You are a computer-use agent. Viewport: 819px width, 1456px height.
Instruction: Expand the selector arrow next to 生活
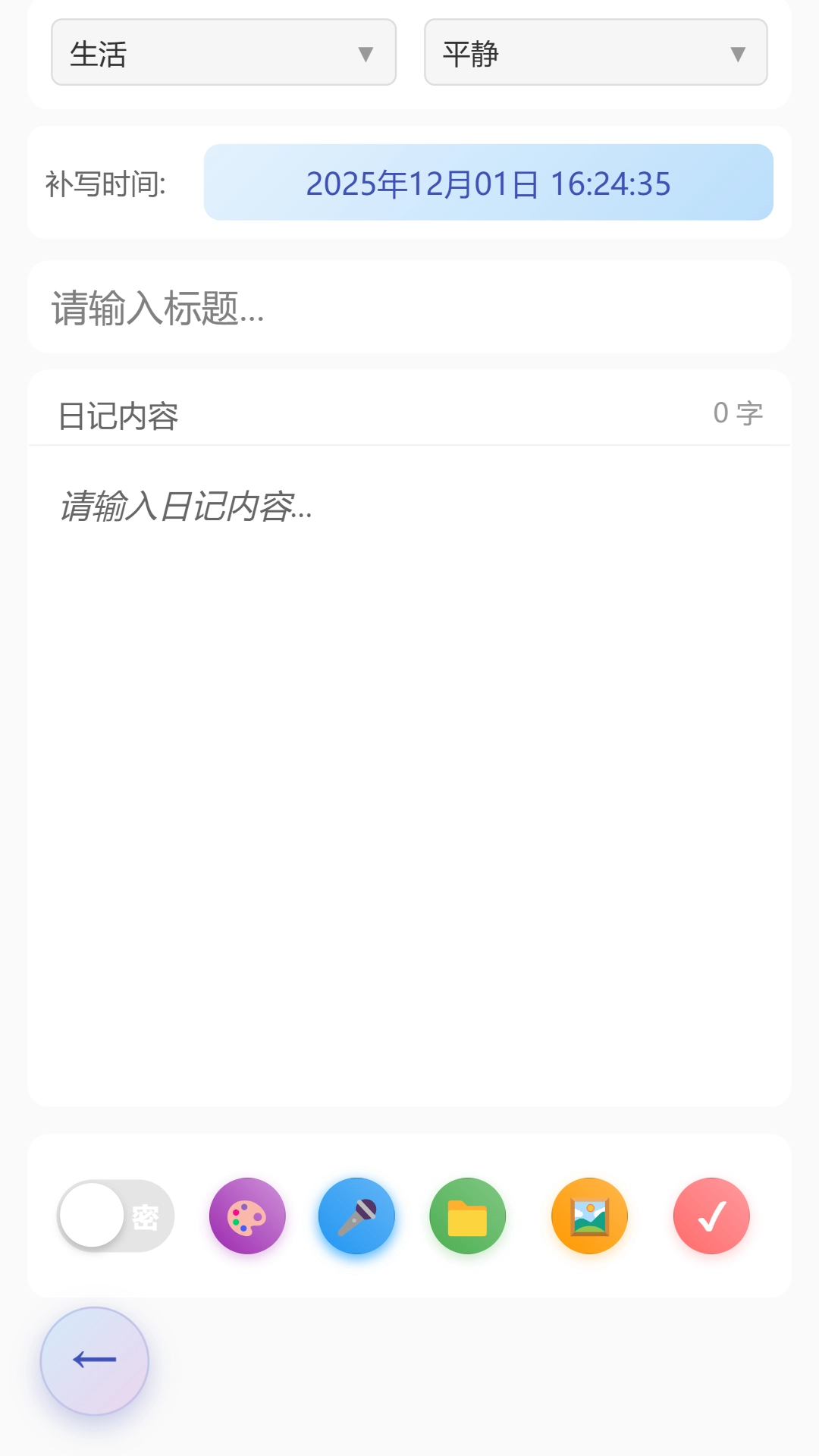[369, 53]
